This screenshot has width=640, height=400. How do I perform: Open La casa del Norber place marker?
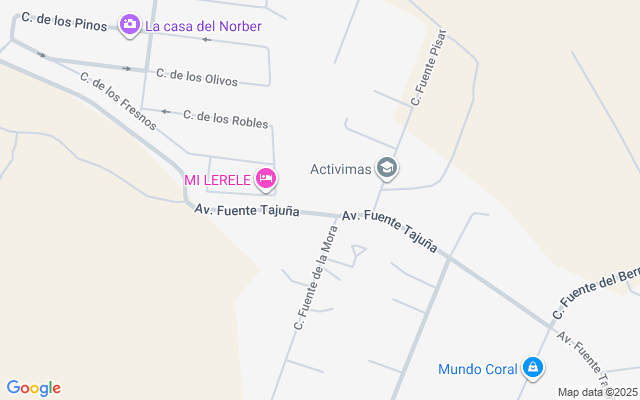130,24
